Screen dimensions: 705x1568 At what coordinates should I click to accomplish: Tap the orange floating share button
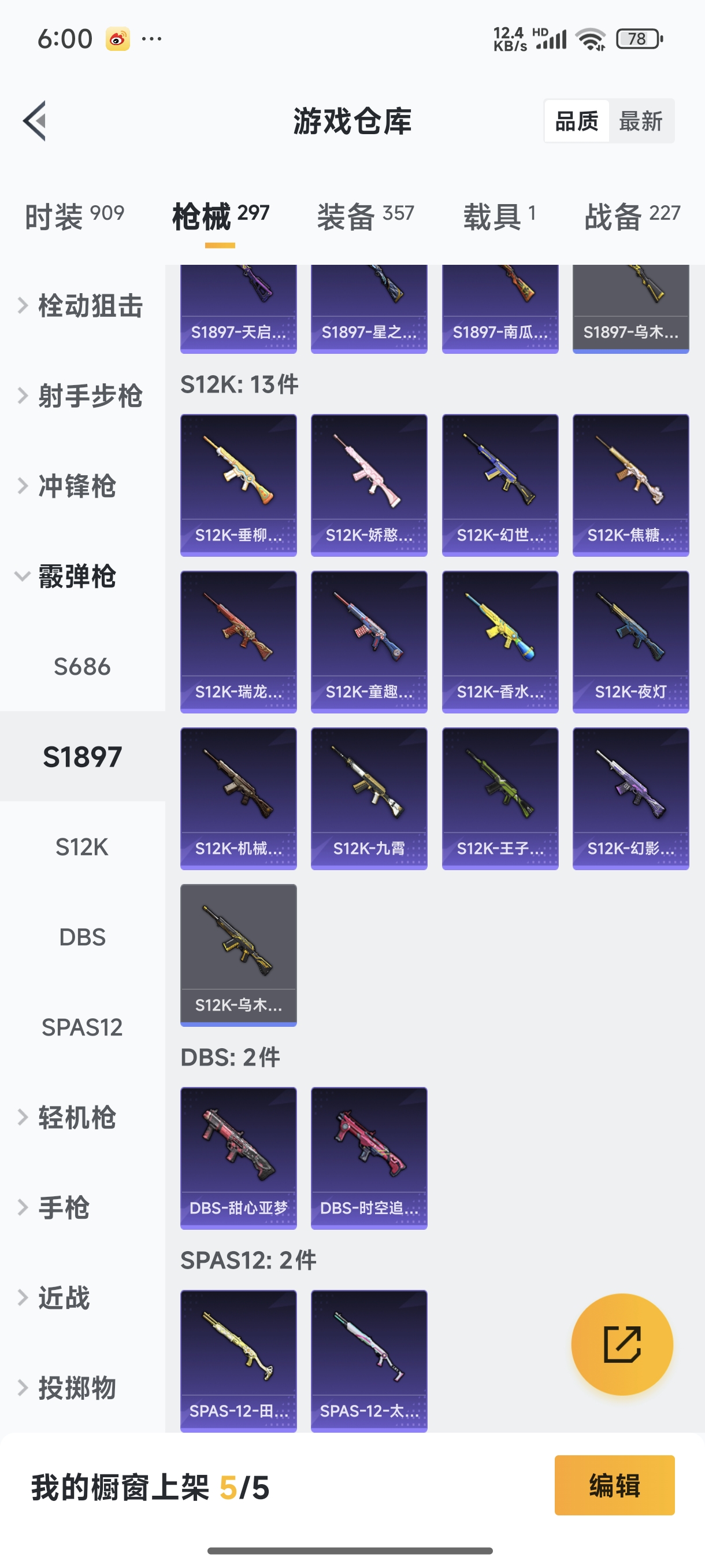coord(622,1344)
